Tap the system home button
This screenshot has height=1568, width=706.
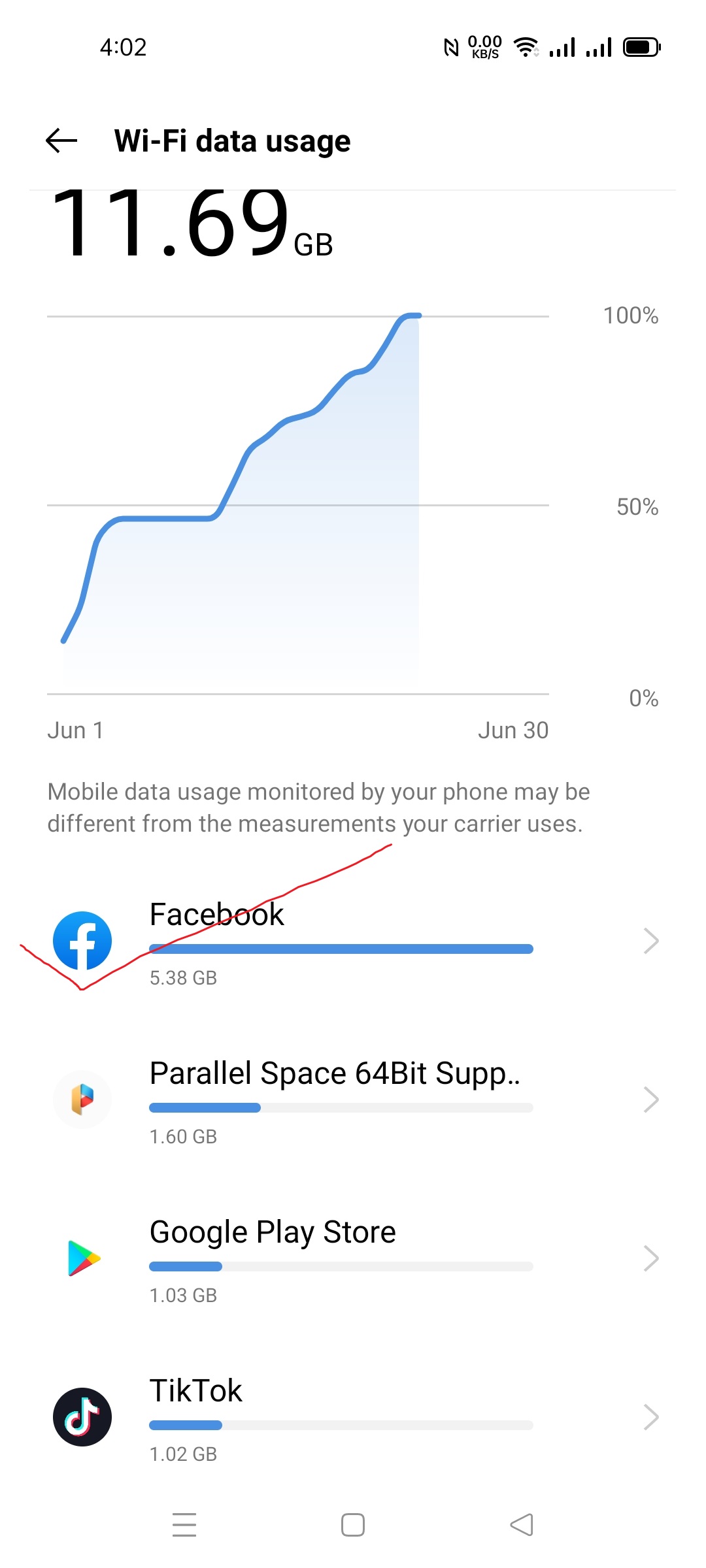353,1525
